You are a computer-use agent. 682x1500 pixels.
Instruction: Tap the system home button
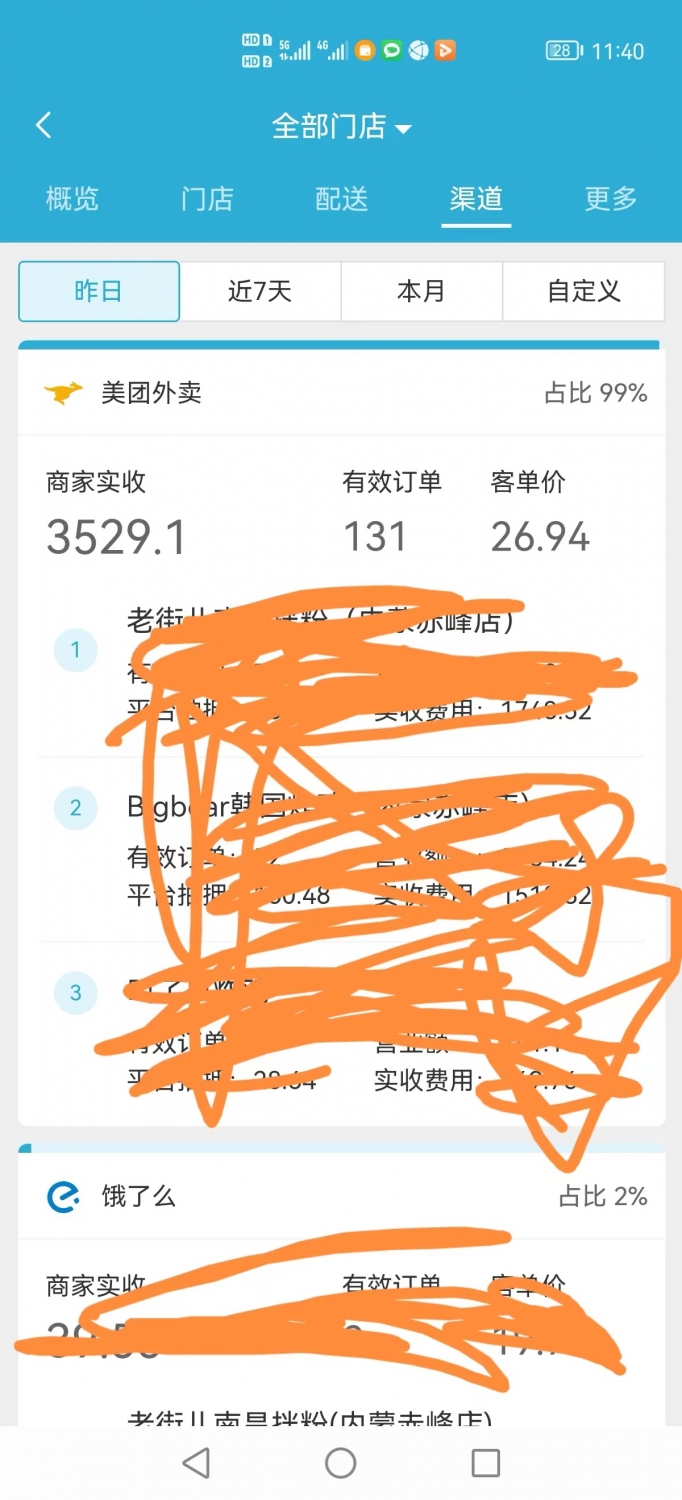(341, 1463)
